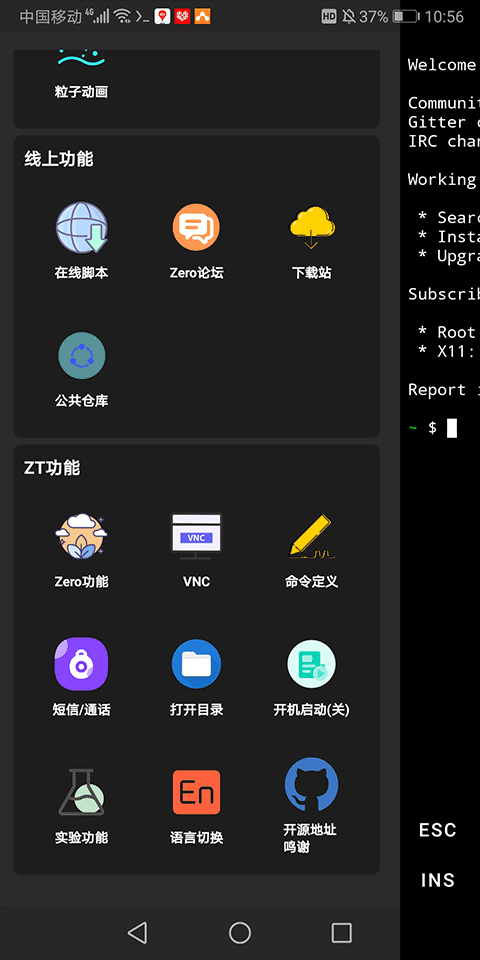Viewport: 480px width, 960px height.
Task: Open the 粒子动画 particle animation item
Action: click(x=81, y=74)
